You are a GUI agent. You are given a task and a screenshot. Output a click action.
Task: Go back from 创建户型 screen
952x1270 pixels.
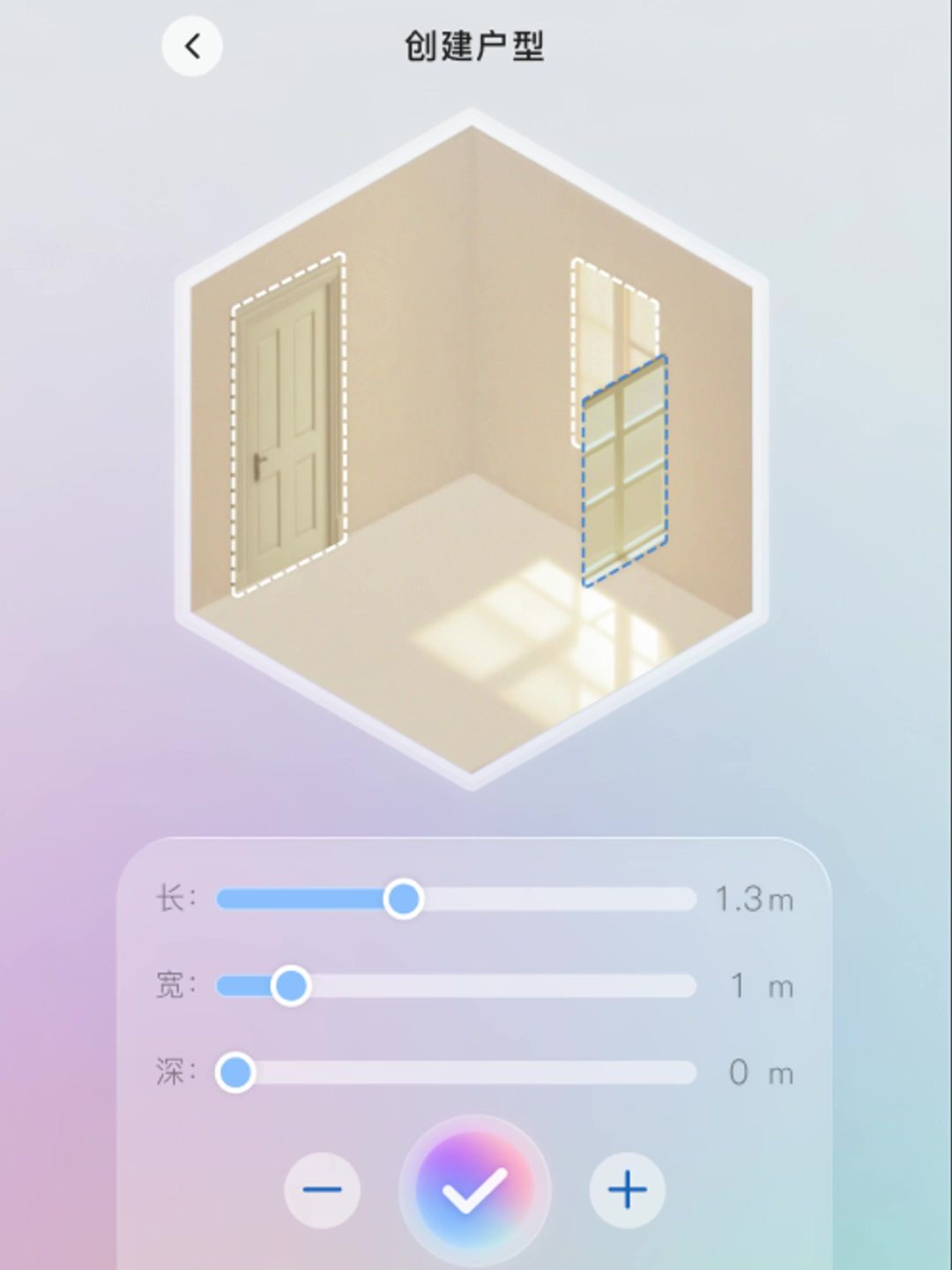pos(192,46)
